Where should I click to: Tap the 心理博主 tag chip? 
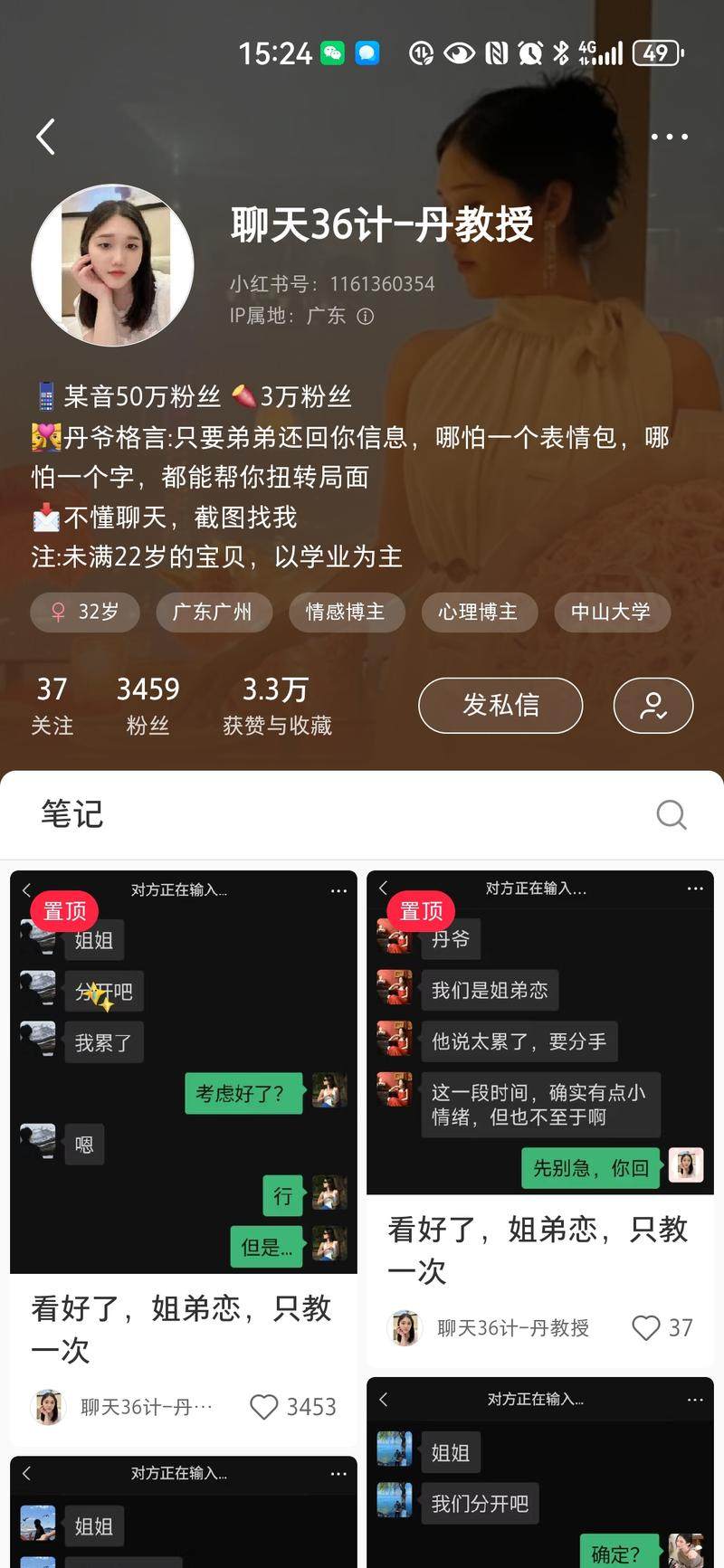(x=478, y=612)
